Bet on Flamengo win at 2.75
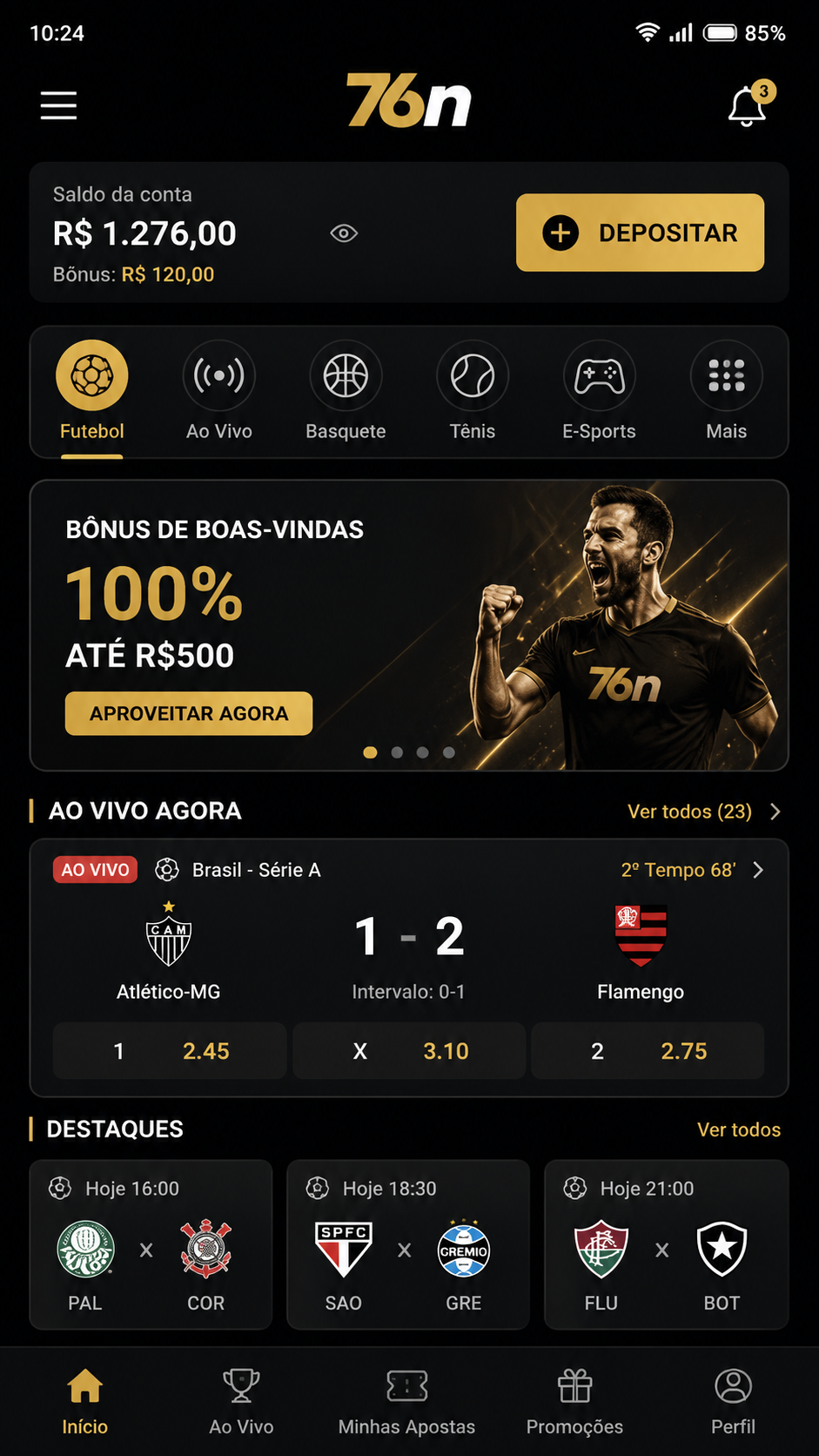The image size is (819, 1456). pyautogui.click(x=648, y=1051)
